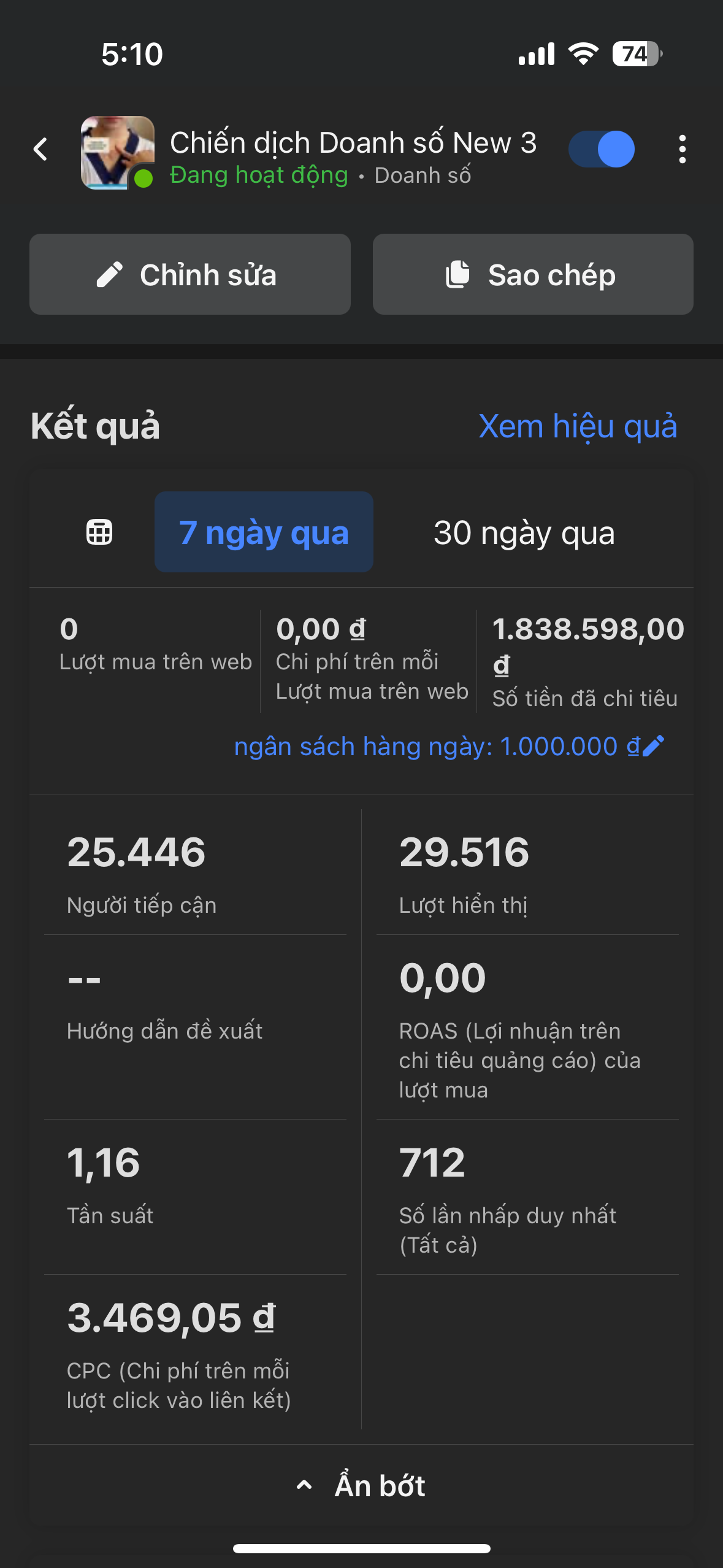The width and height of the screenshot is (723, 1568).
Task: Switch to 30 ngày qua
Action: 524,532
